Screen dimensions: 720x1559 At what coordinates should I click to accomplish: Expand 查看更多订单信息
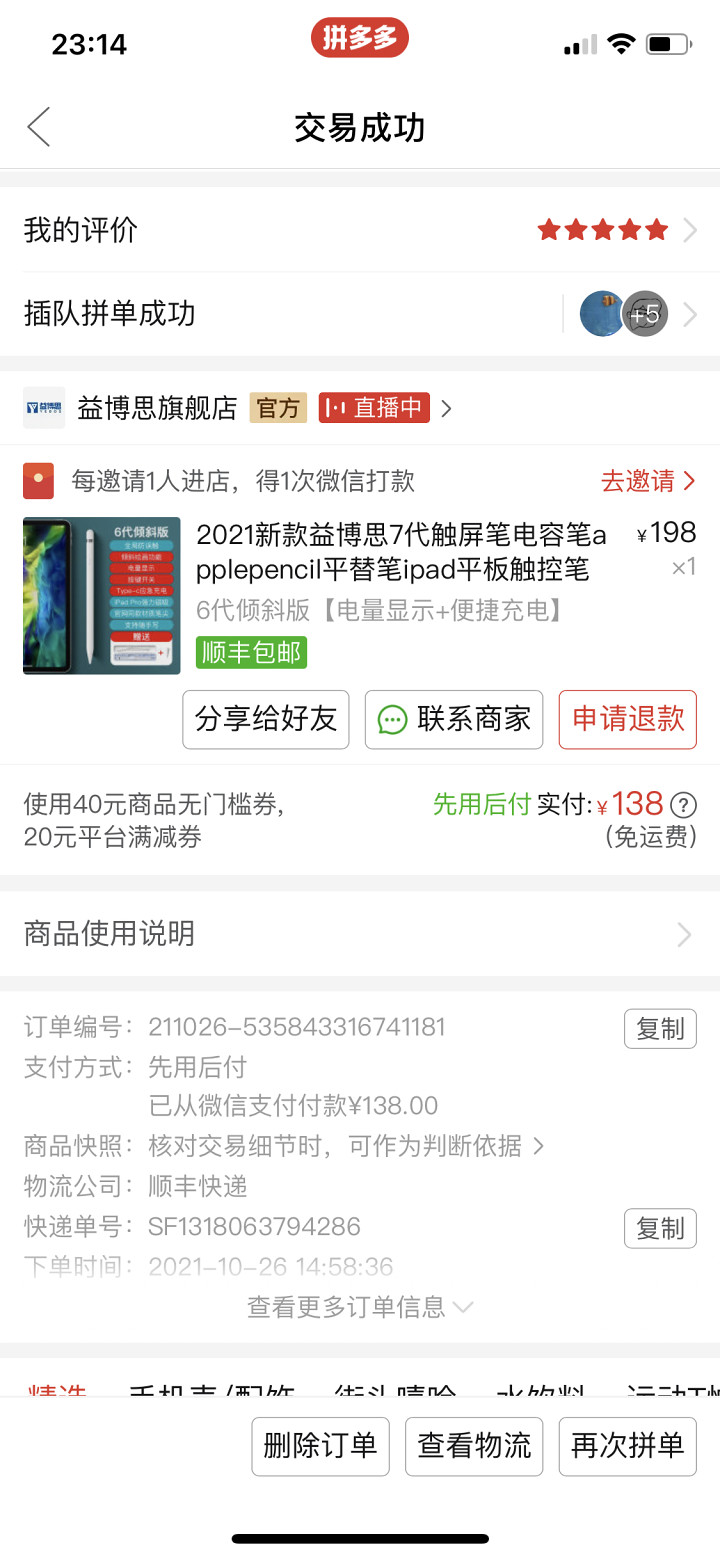[x=360, y=1307]
